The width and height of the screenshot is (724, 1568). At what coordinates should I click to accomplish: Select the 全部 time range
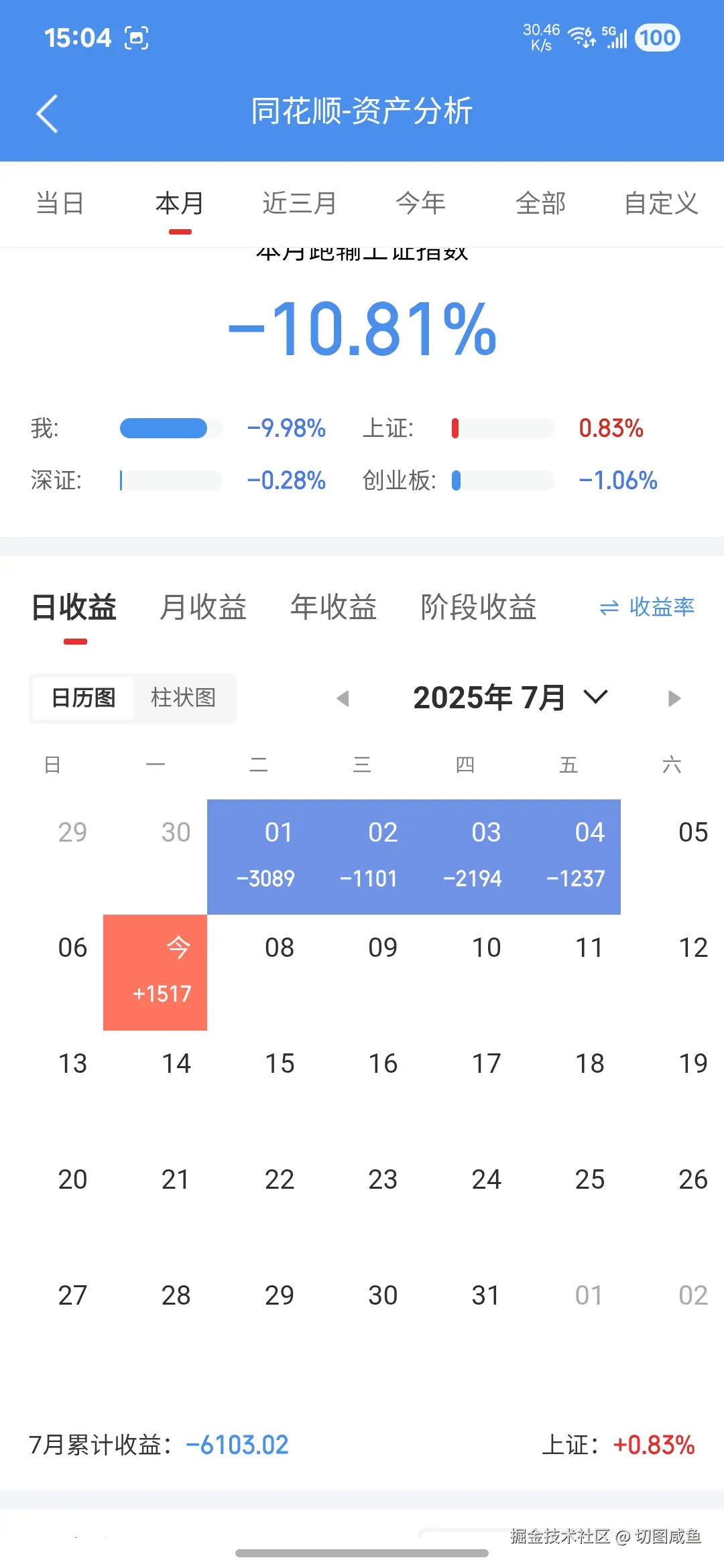click(x=542, y=203)
